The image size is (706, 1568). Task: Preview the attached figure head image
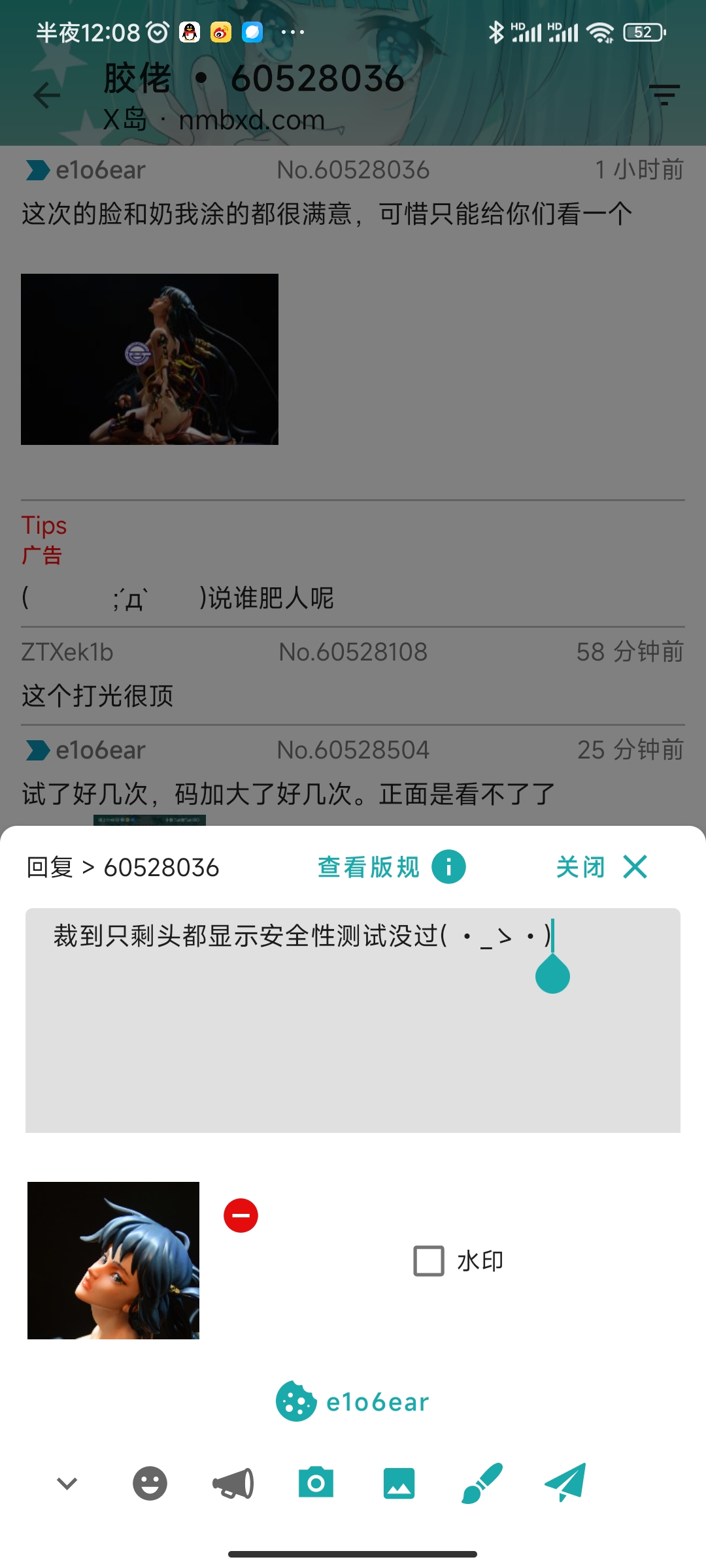pos(113,1260)
